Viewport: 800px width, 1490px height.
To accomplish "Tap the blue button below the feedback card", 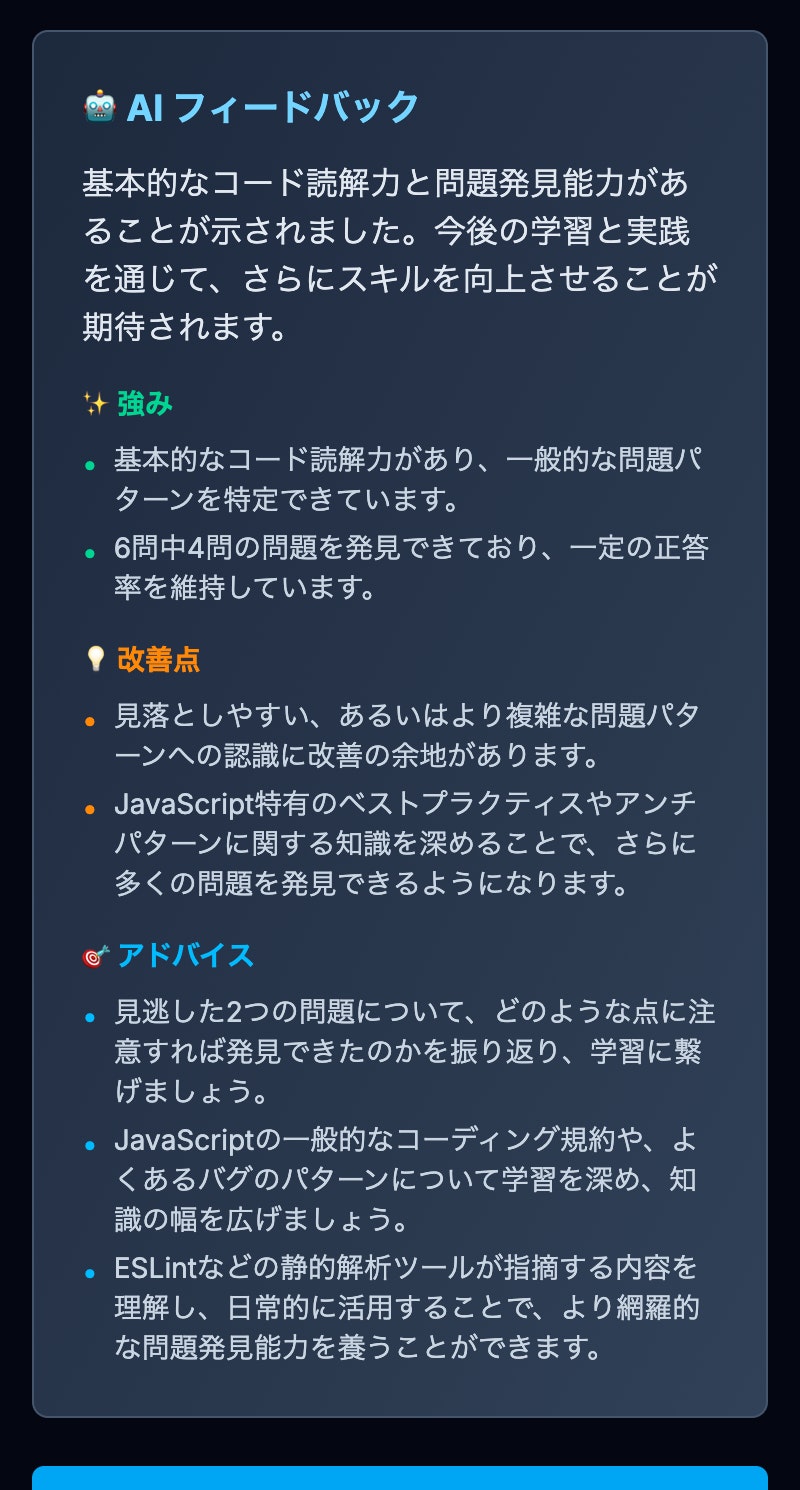I will 400,1478.
